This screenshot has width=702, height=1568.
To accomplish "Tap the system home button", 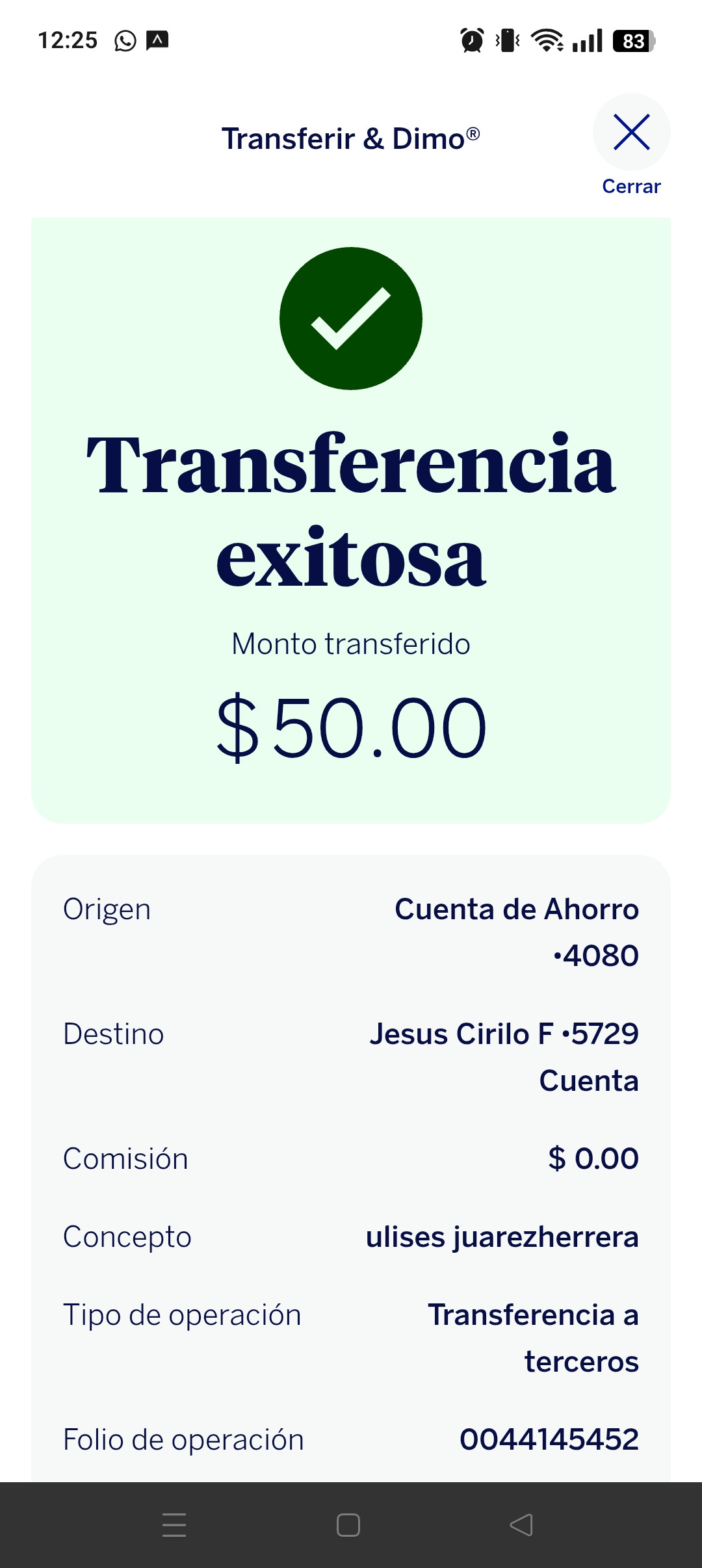I will pos(348,1525).
